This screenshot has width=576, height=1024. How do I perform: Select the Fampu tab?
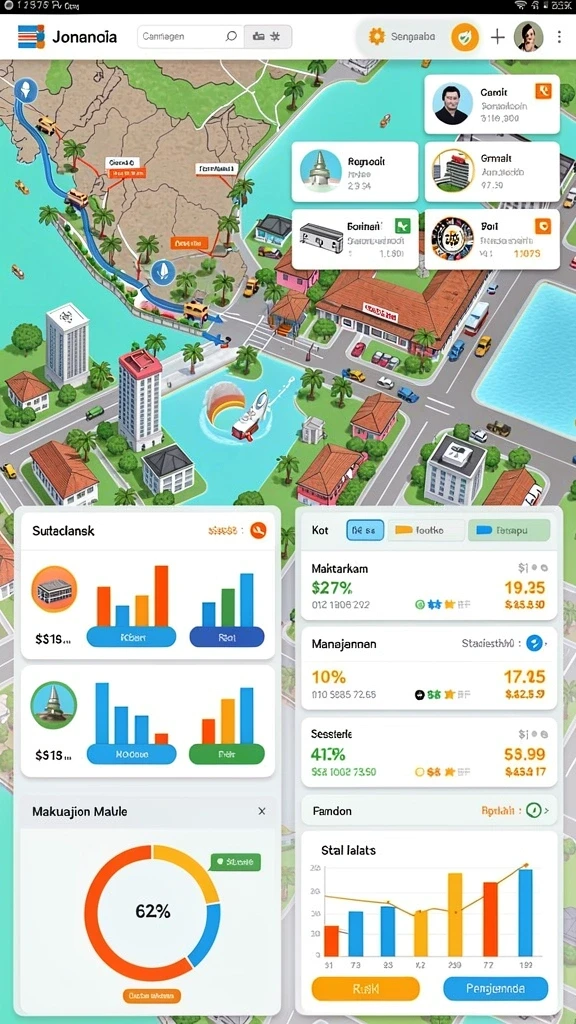point(509,530)
